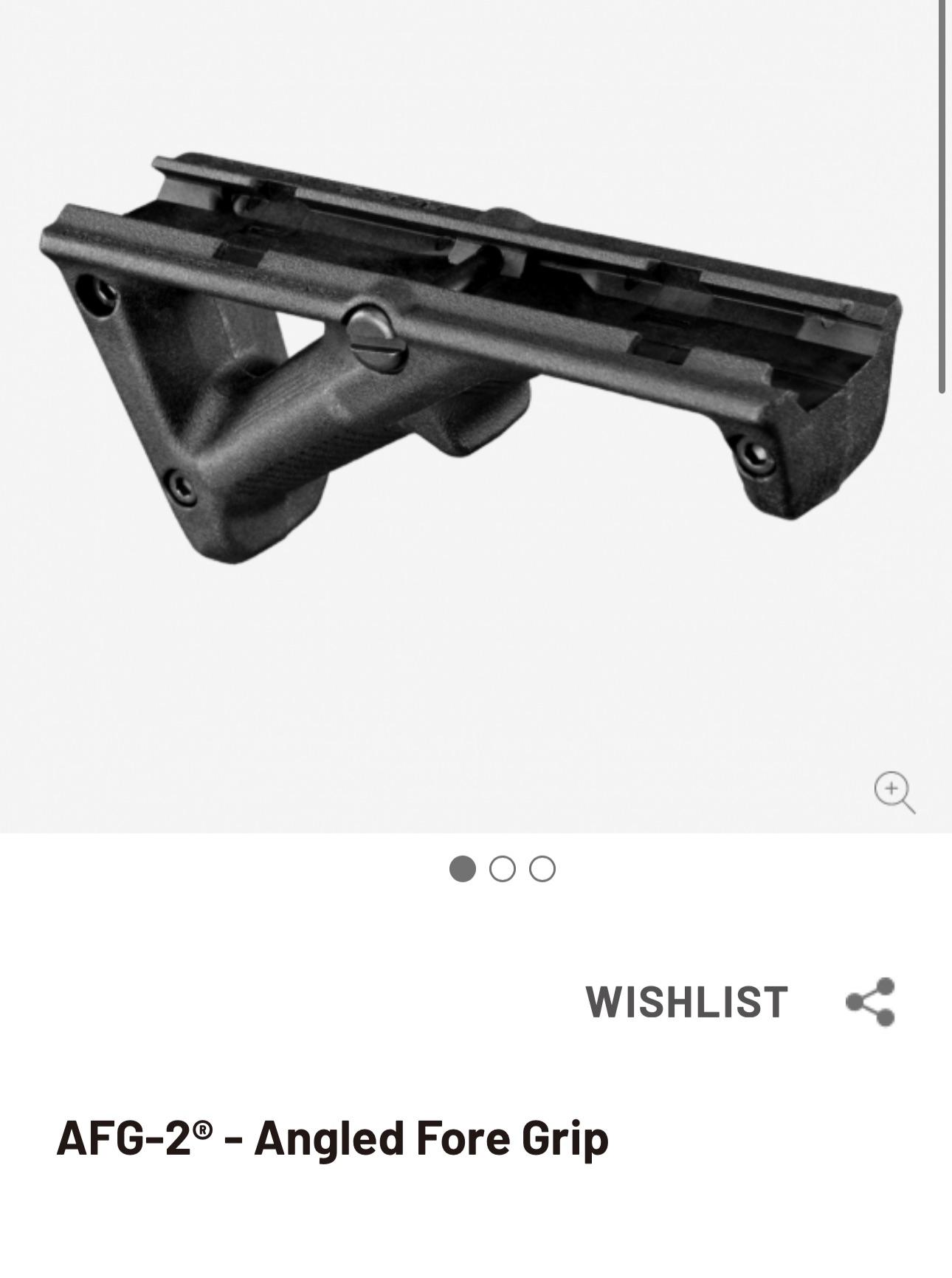Viewport: 952px width, 1278px height.
Task: Share this product page
Action: [x=871, y=1002]
